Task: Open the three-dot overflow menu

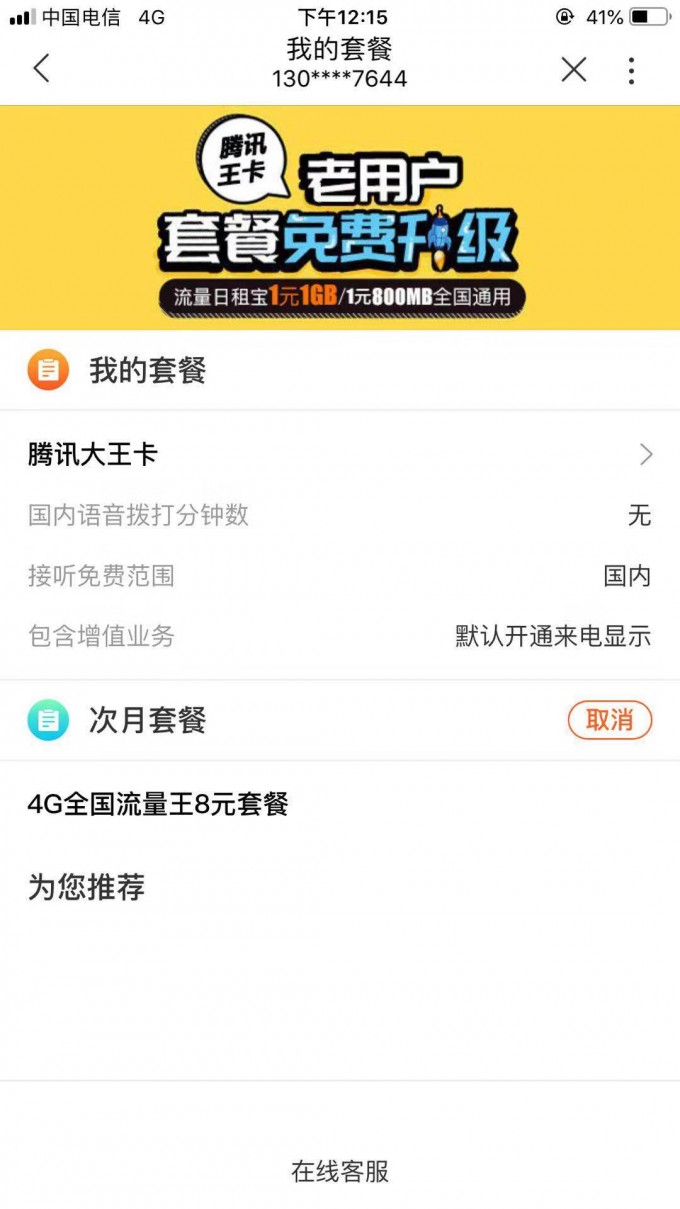Action: (631, 70)
